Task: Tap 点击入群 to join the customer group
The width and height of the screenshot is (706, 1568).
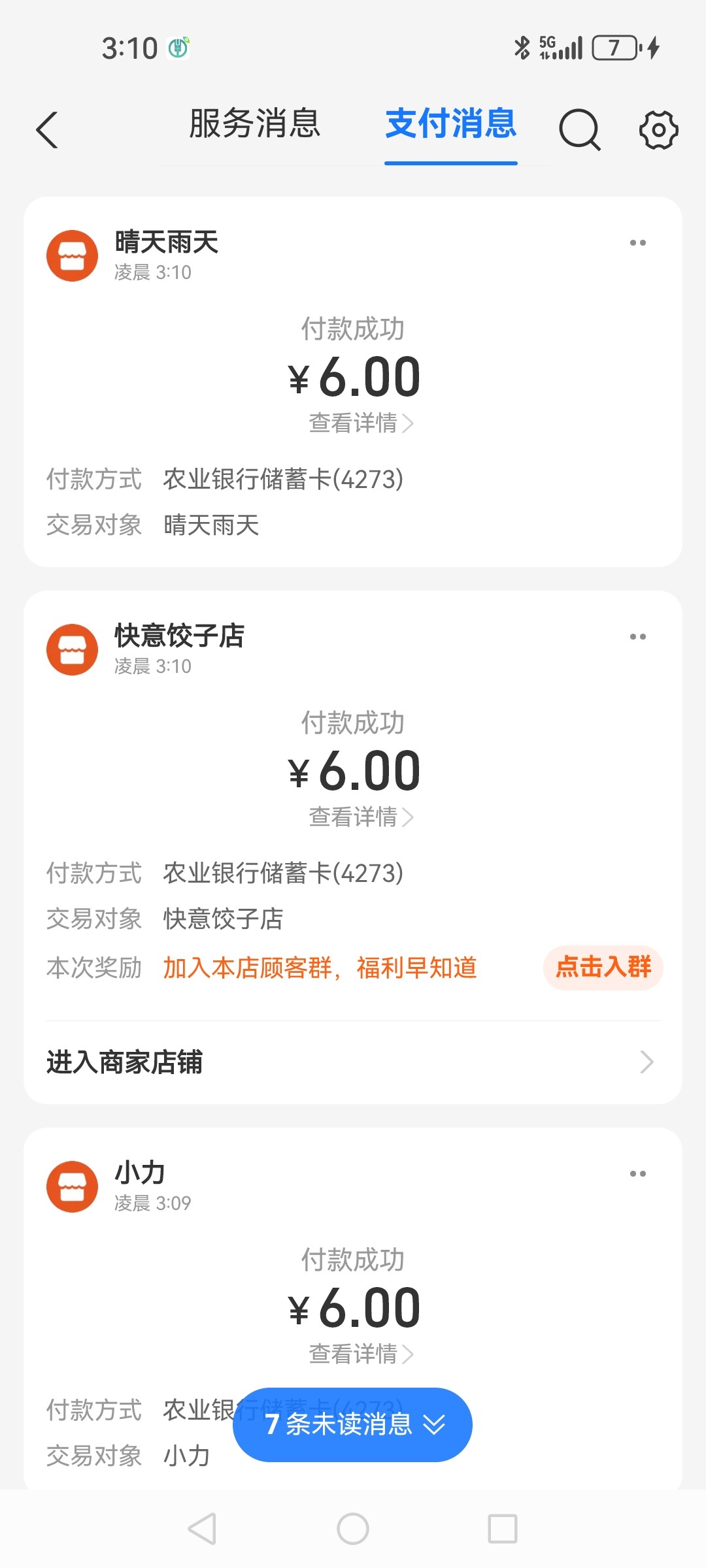Action: (x=603, y=968)
